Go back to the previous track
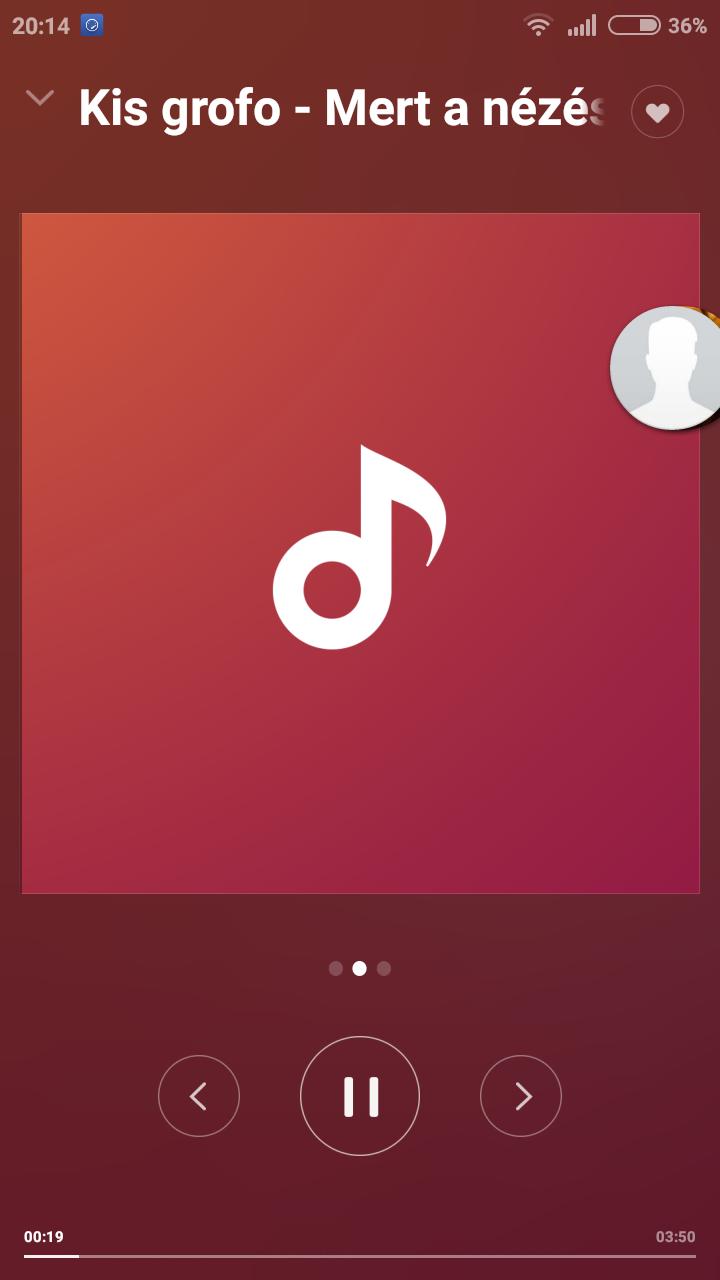720x1280 pixels. 199,1097
